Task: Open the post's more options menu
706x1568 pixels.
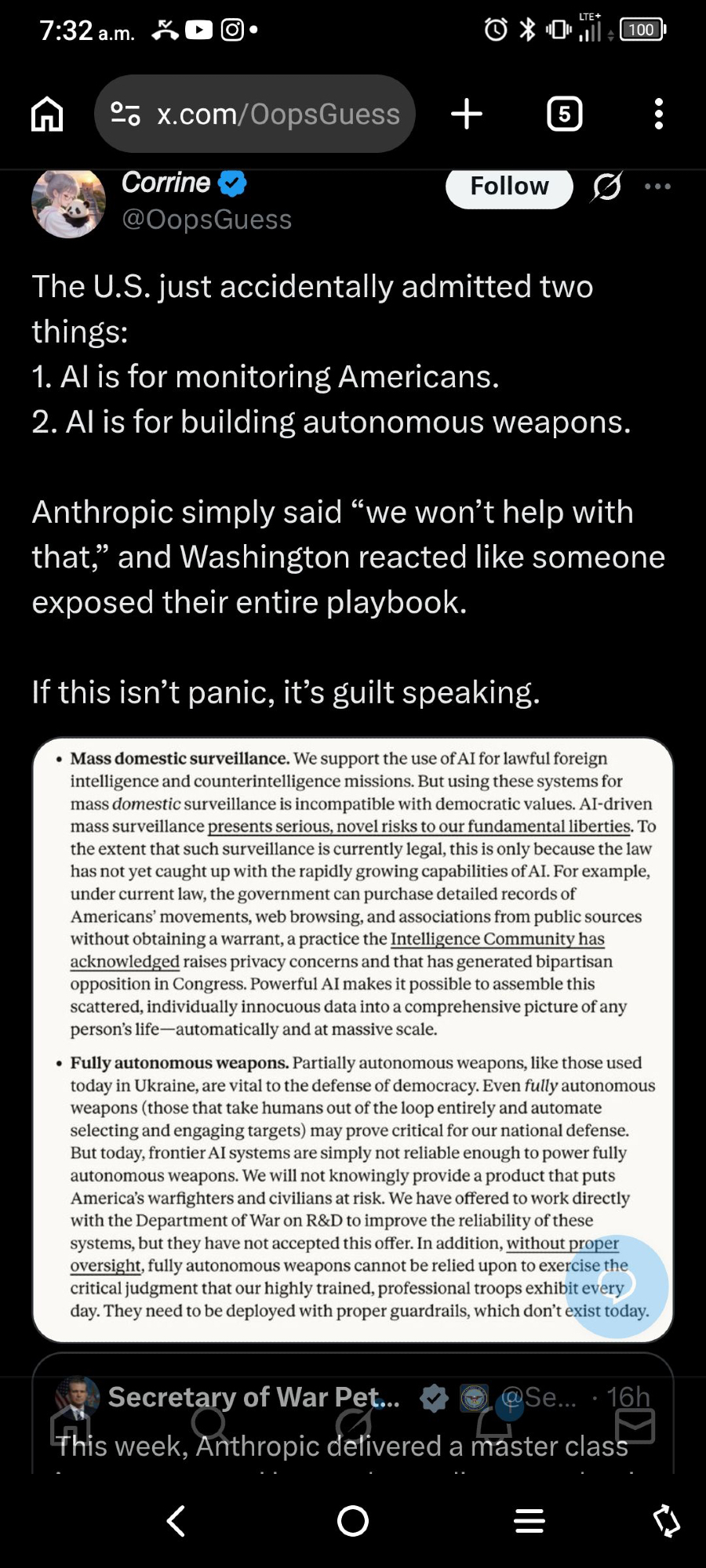Action: coord(657,187)
